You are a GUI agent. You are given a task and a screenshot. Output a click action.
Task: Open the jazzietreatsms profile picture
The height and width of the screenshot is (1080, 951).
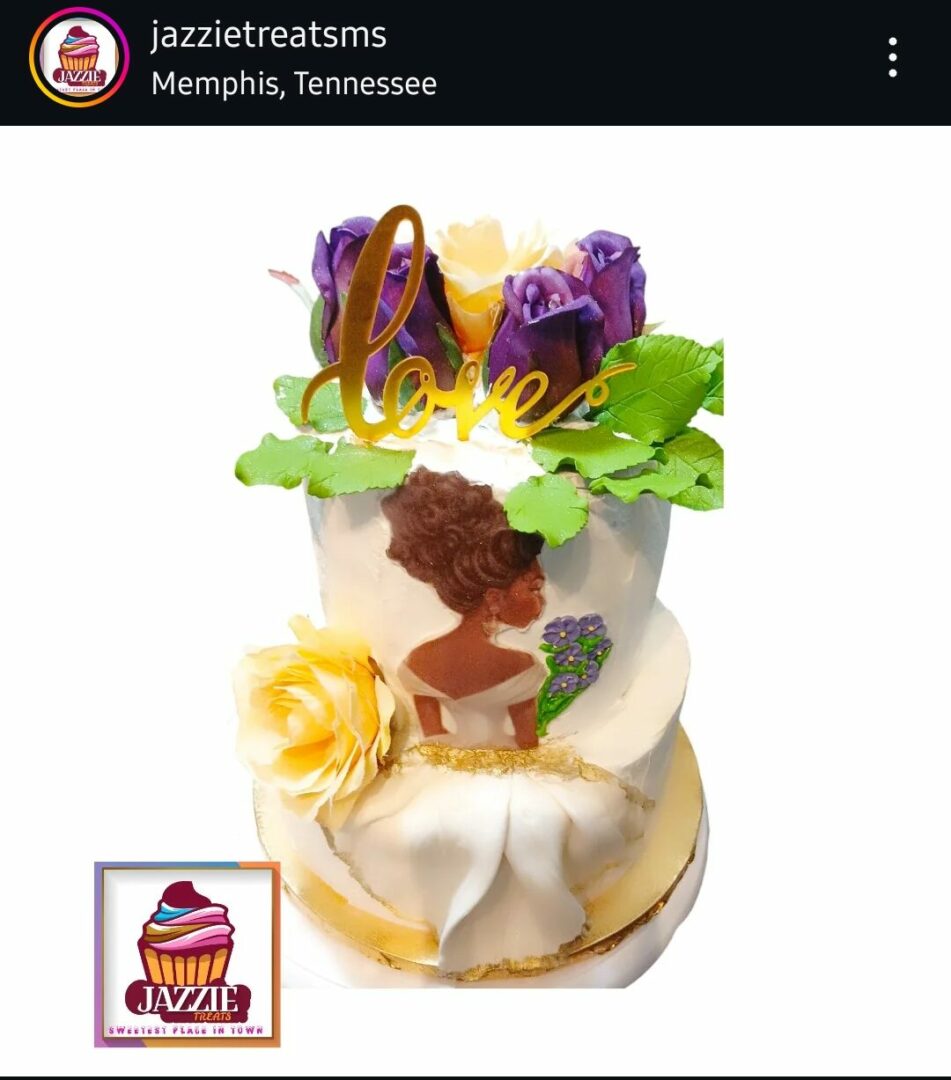[x=79, y=58]
